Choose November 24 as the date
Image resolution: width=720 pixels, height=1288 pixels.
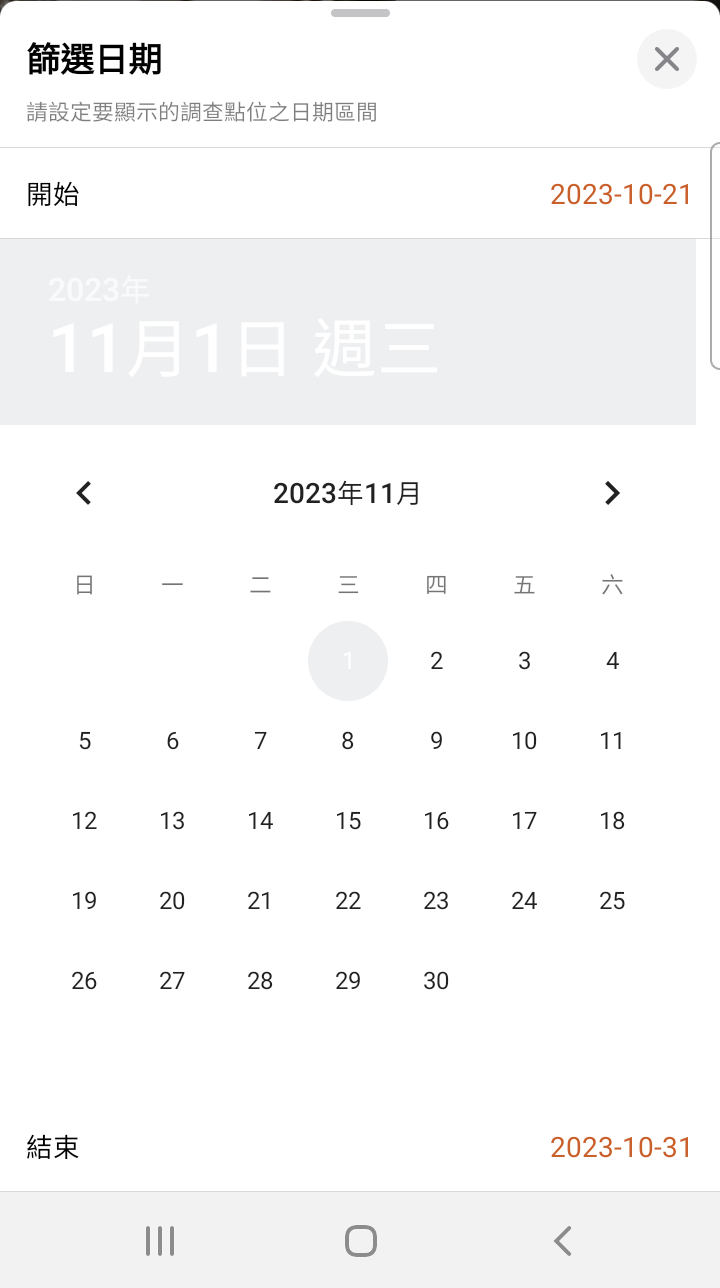(x=524, y=901)
